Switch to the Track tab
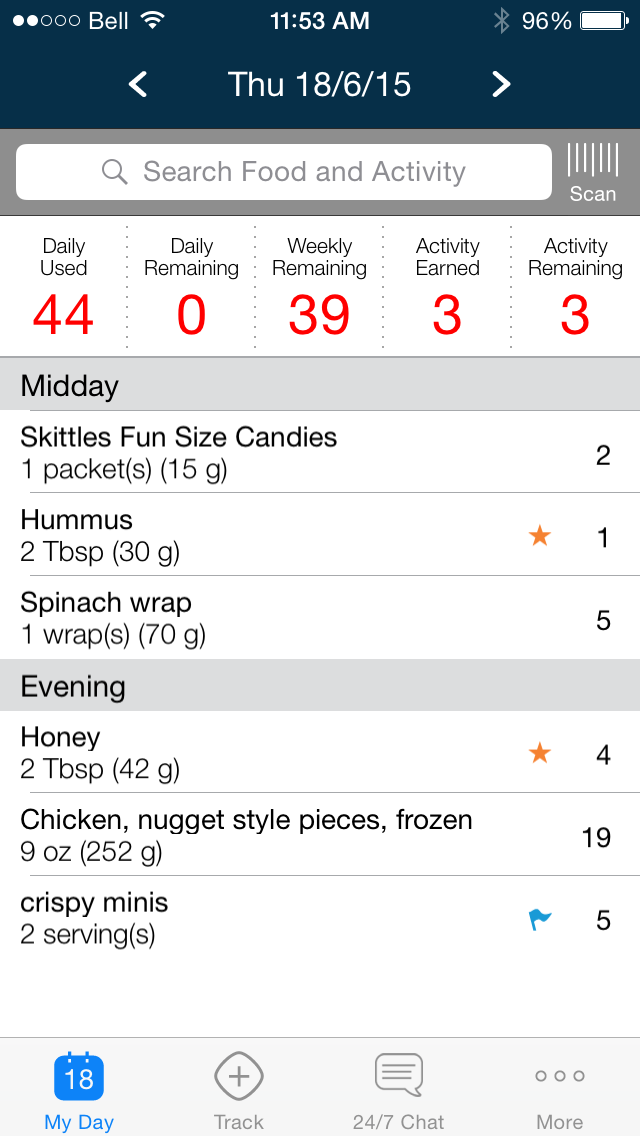Image resolution: width=640 pixels, height=1136 pixels. (238, 1087)
